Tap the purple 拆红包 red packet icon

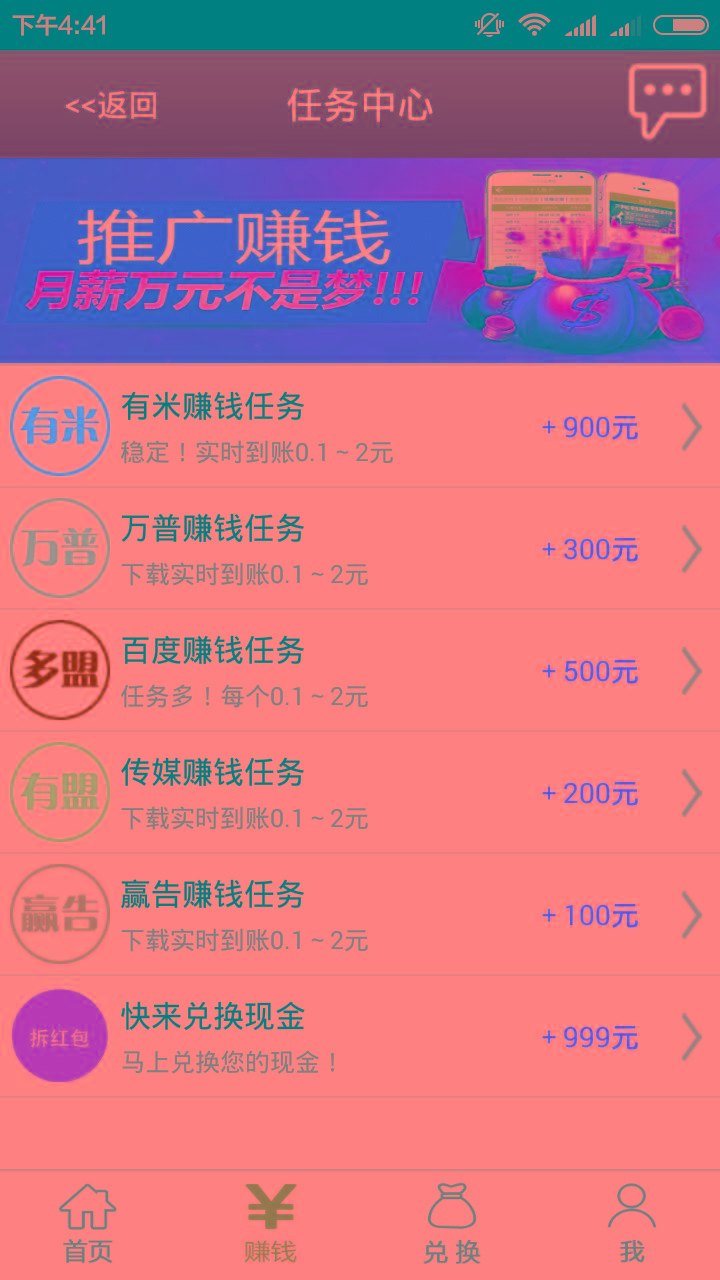point(59,1036)
